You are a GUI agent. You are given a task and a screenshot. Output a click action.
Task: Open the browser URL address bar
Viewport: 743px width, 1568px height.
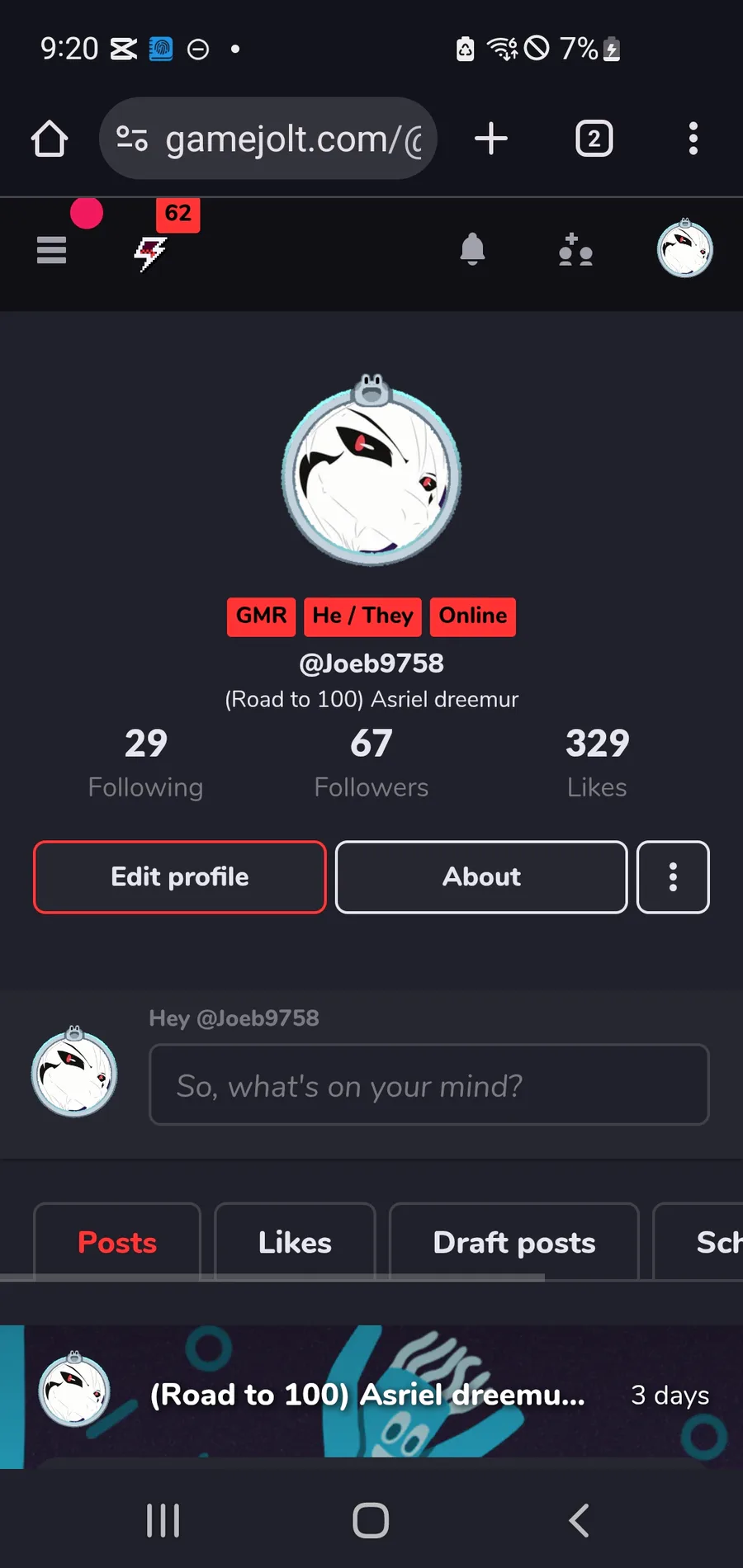click(x=281, y=139)
